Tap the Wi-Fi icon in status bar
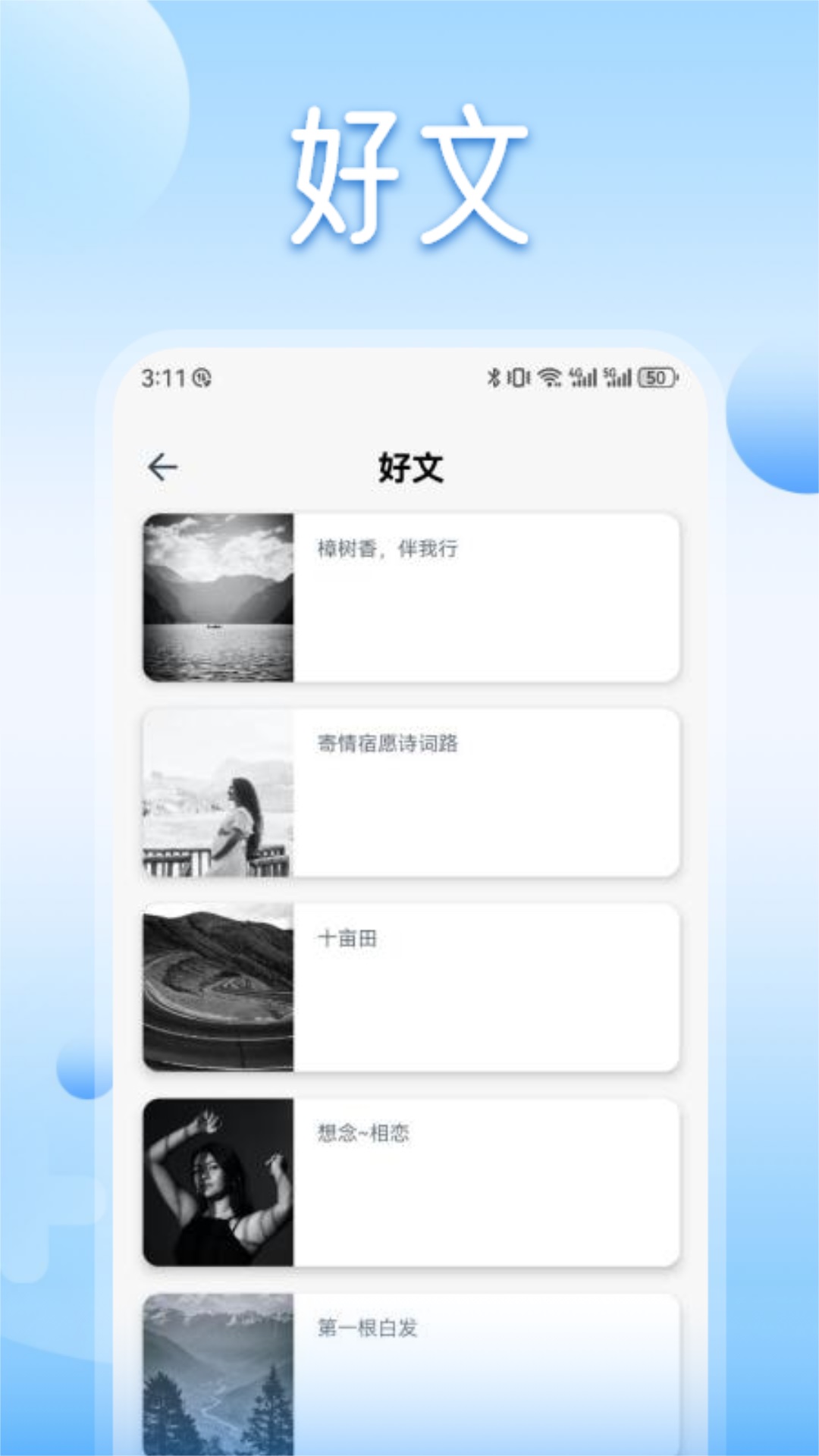This screenshot has height=1456, width=819. tap(548, 377)
